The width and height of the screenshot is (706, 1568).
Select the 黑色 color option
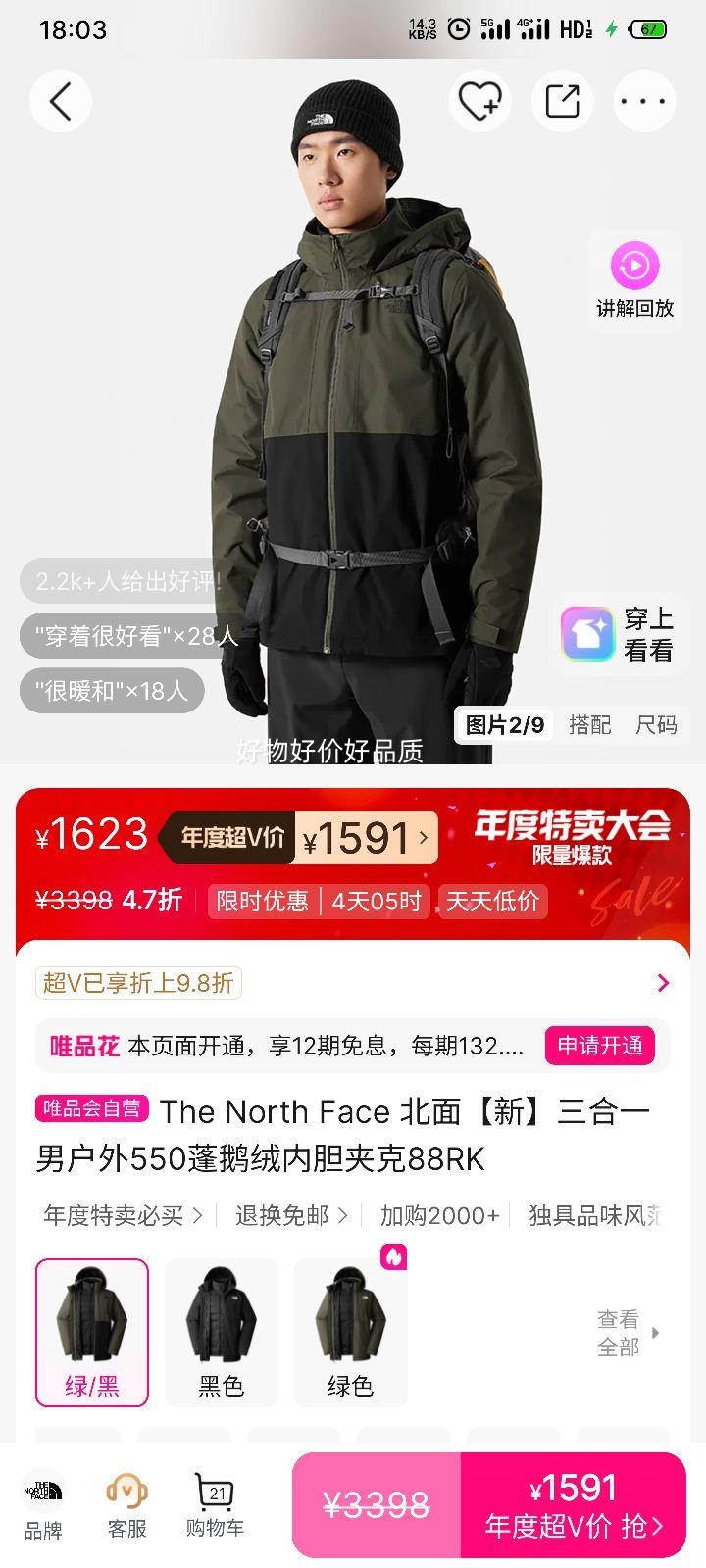coord(221,1328)
